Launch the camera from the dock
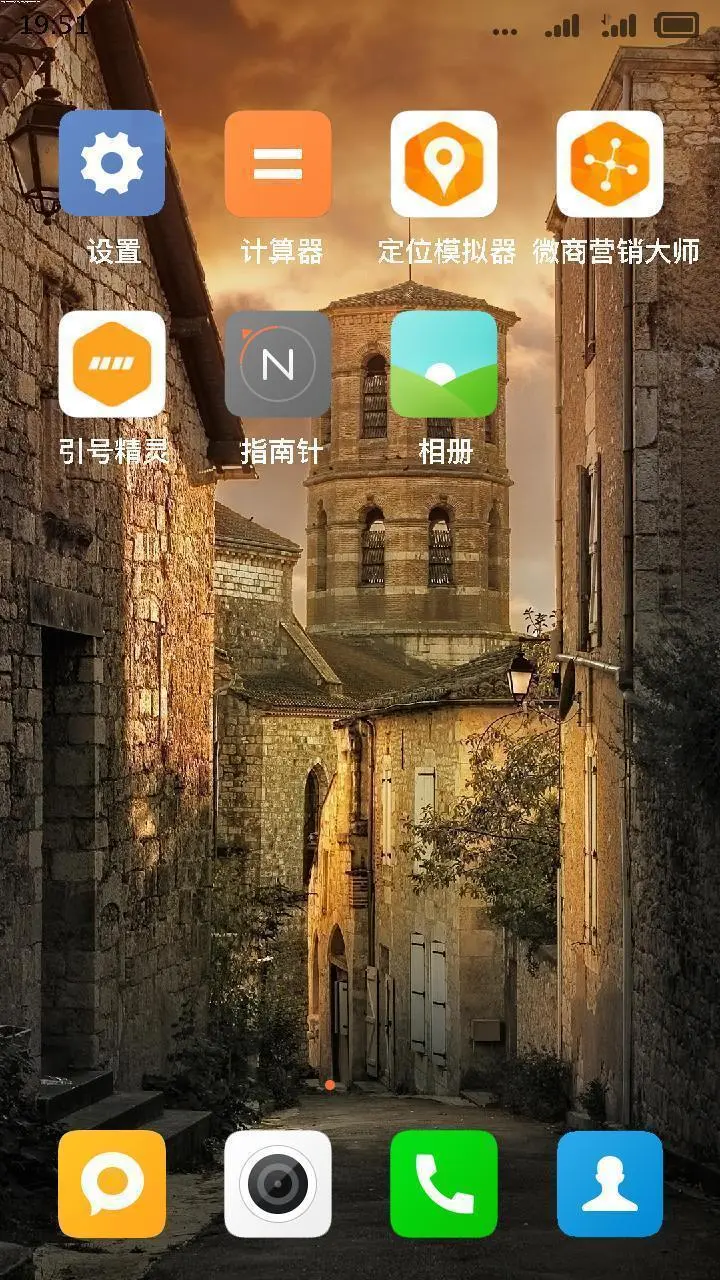 [x=278, y=1184]
